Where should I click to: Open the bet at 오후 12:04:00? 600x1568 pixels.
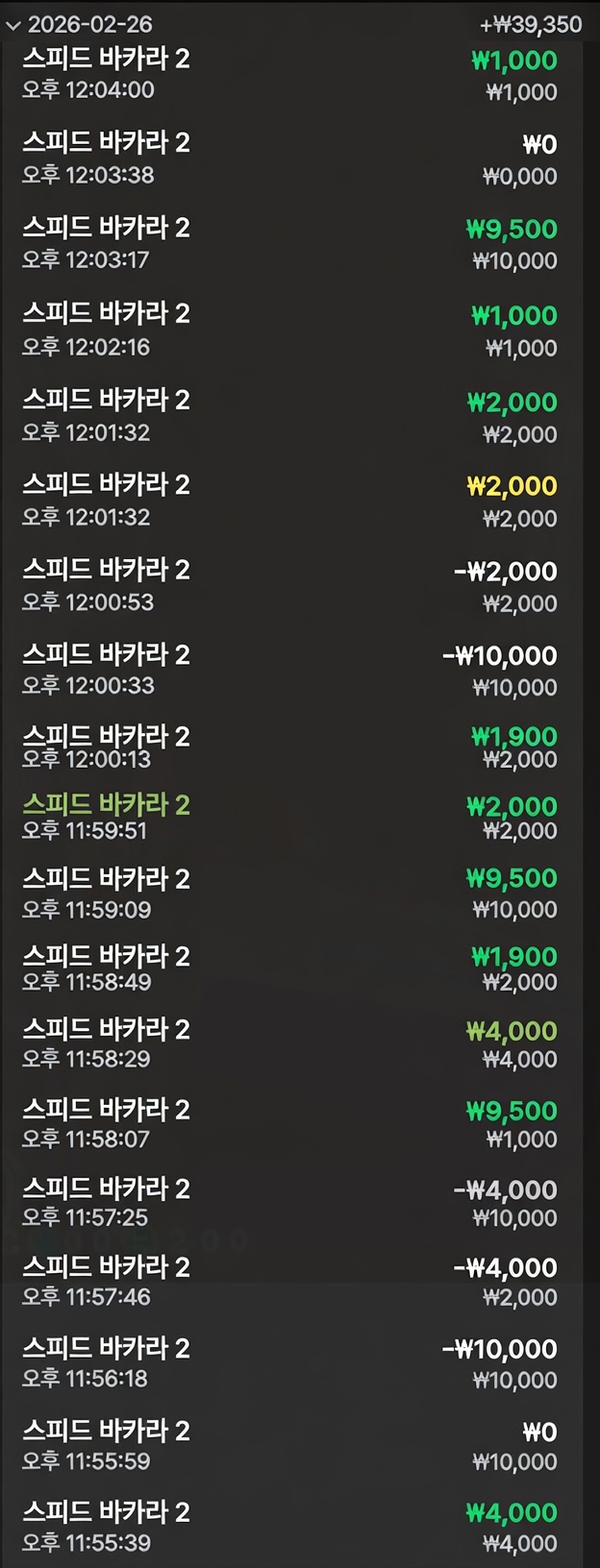tap(288, 74)
